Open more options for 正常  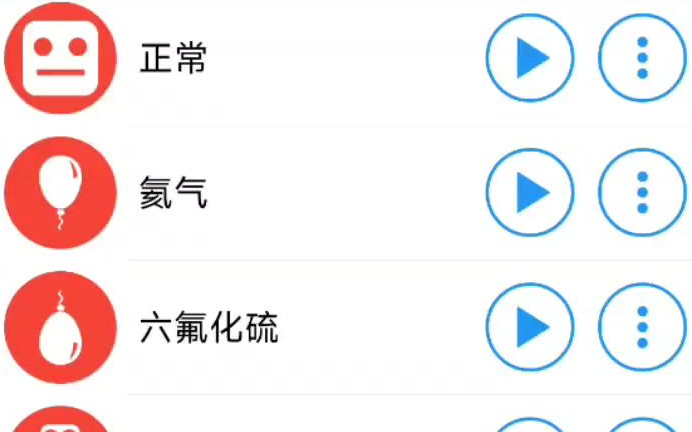pos(642,59)
